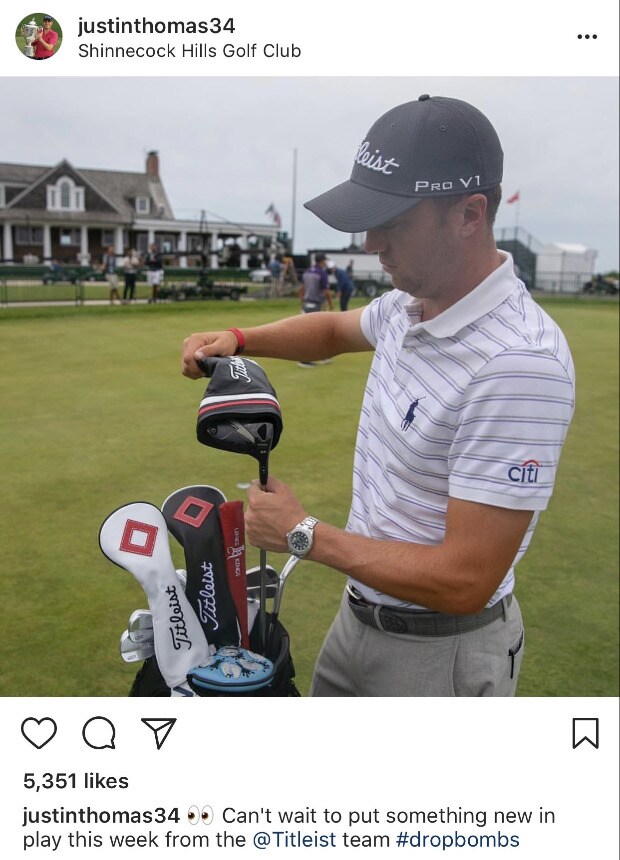The height and width of the screenshot is (860, 620).
Task: Open the justinthomas34 username in the post header
Action: [157, 26]
